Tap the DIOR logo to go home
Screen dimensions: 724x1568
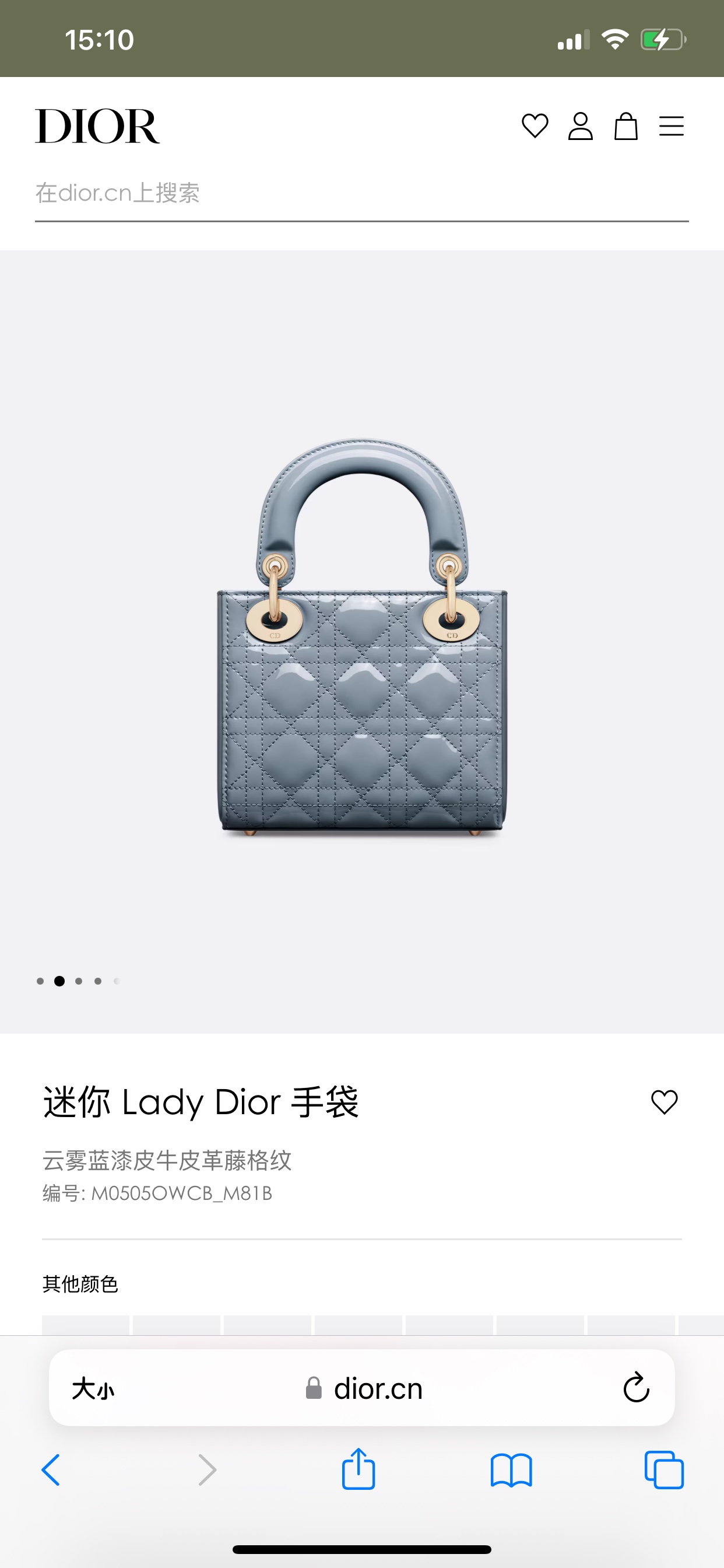(x=97, y=126)
